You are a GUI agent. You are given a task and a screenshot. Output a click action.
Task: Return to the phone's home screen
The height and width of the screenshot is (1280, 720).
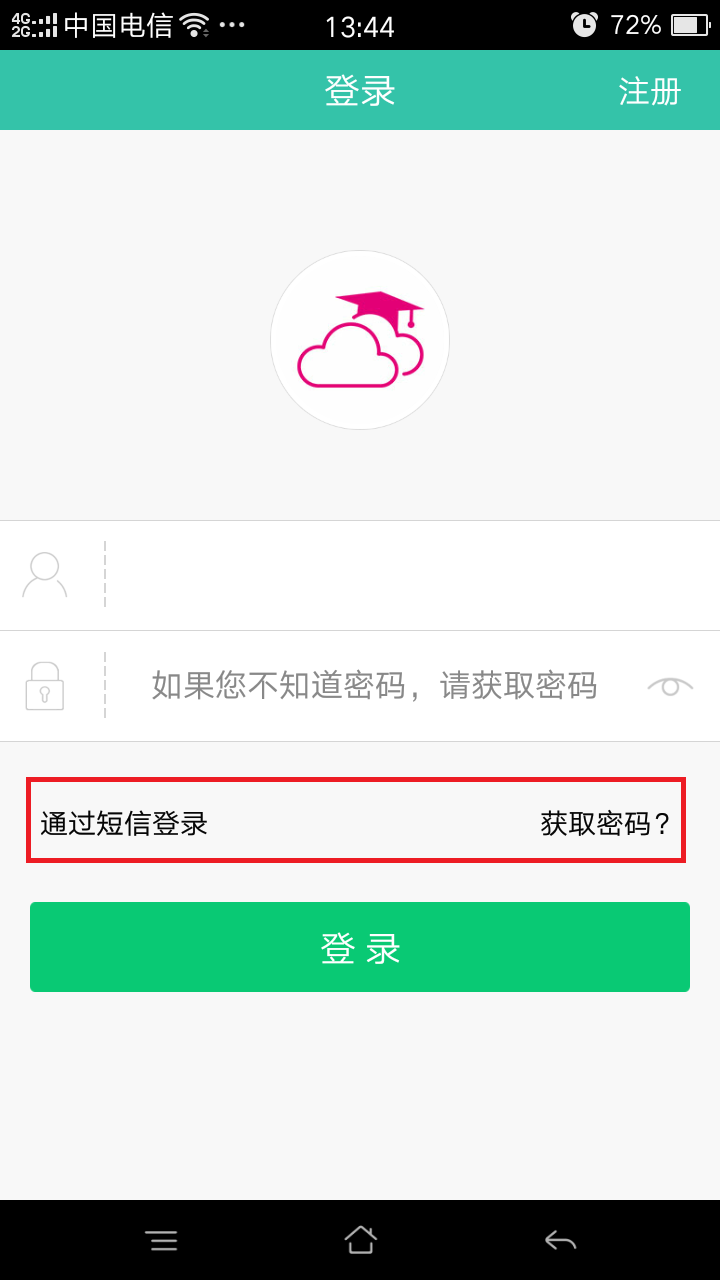click(360, 1241)
